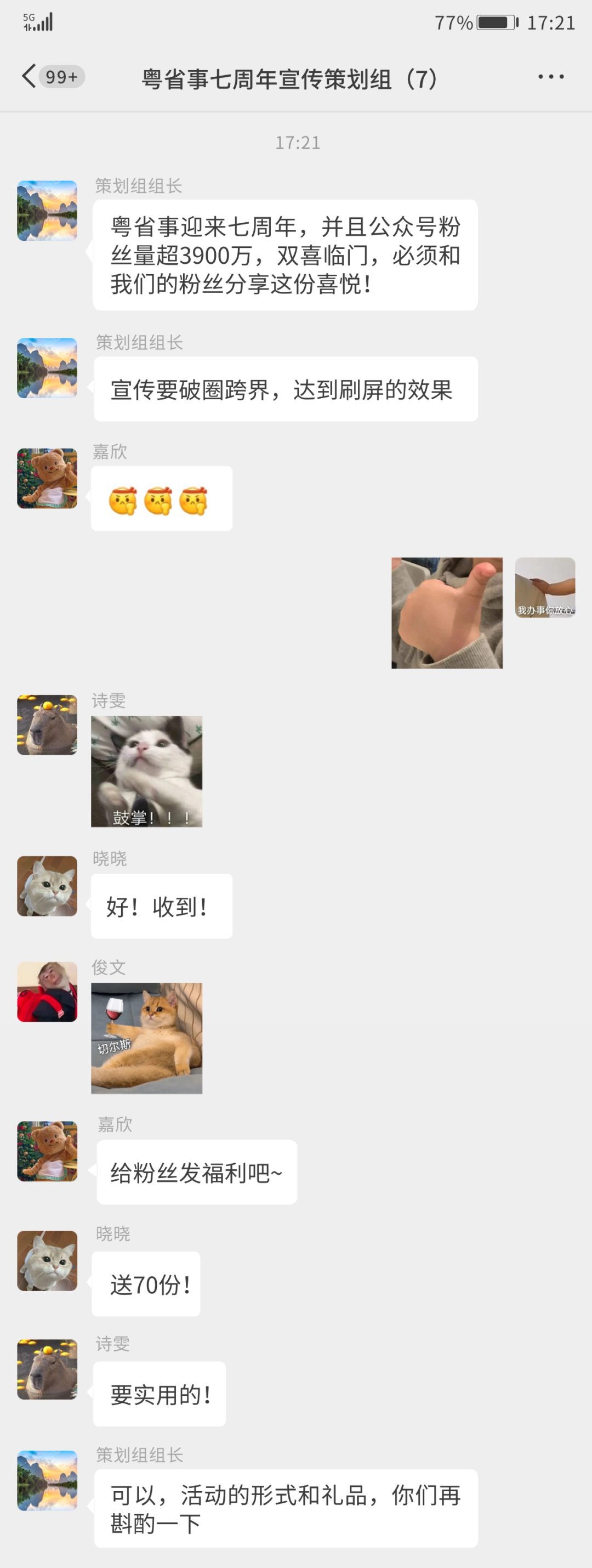View the thumbs-up hand sticker
The height and width of the screenshot is (1568, 592).
(x=447, y=613)
